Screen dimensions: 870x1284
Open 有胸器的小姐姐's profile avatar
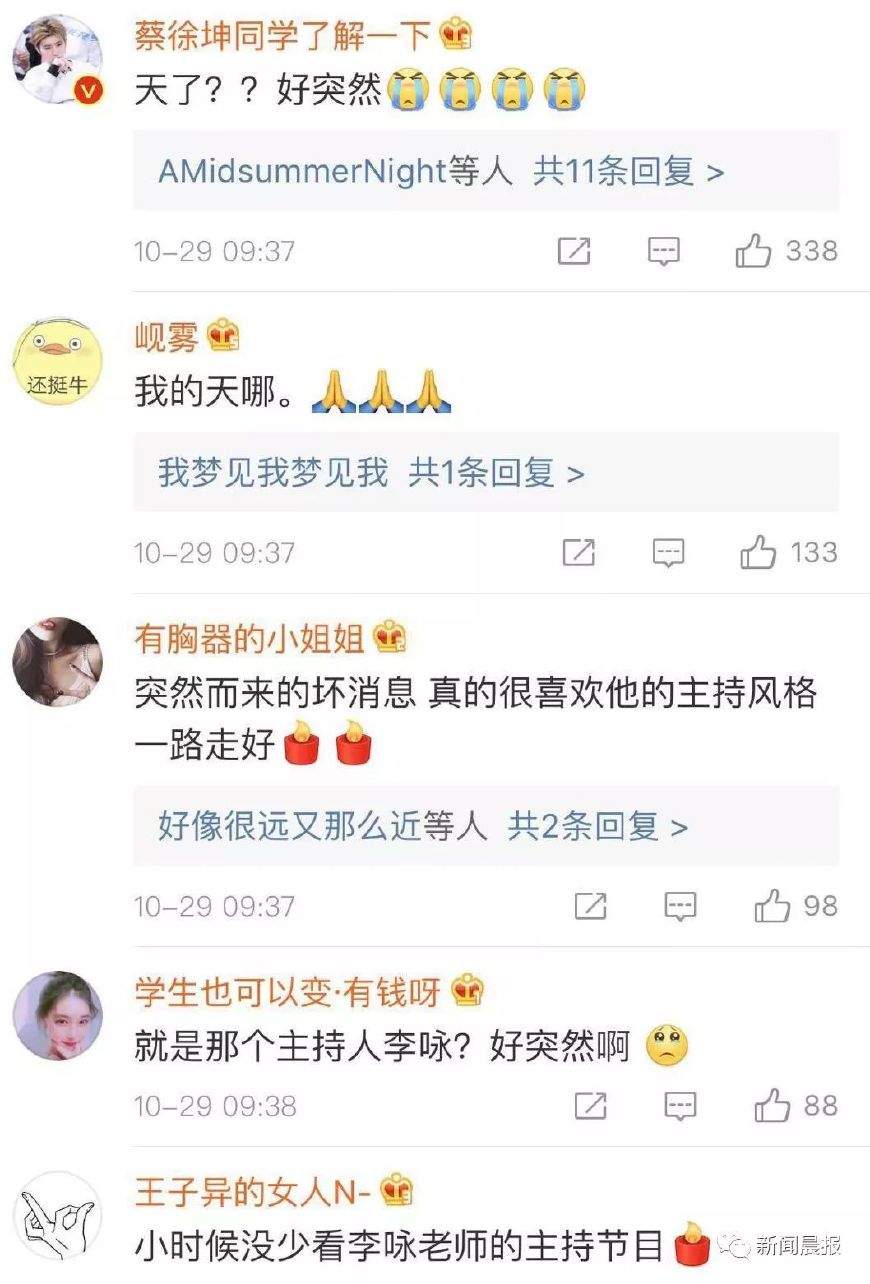coord(57,662)
